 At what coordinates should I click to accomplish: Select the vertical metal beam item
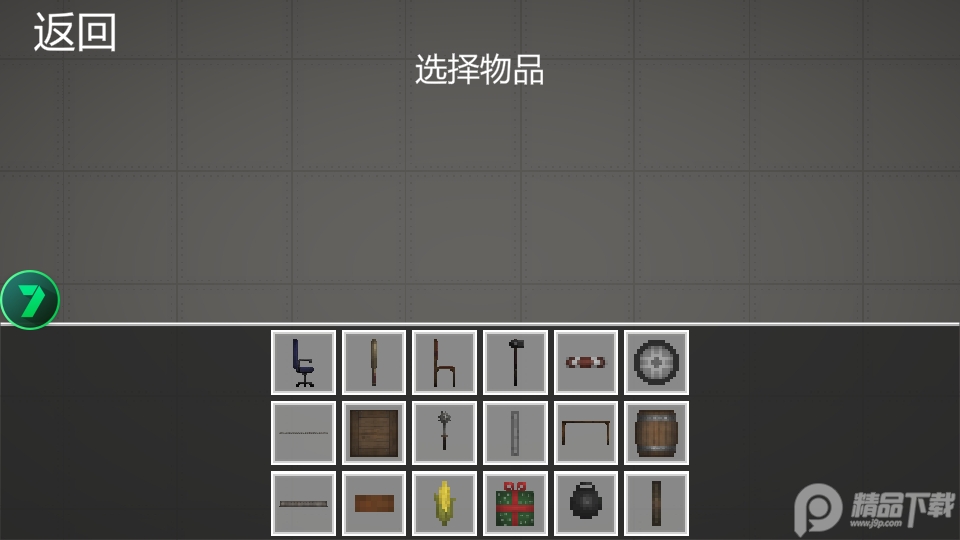coord(515,433)
